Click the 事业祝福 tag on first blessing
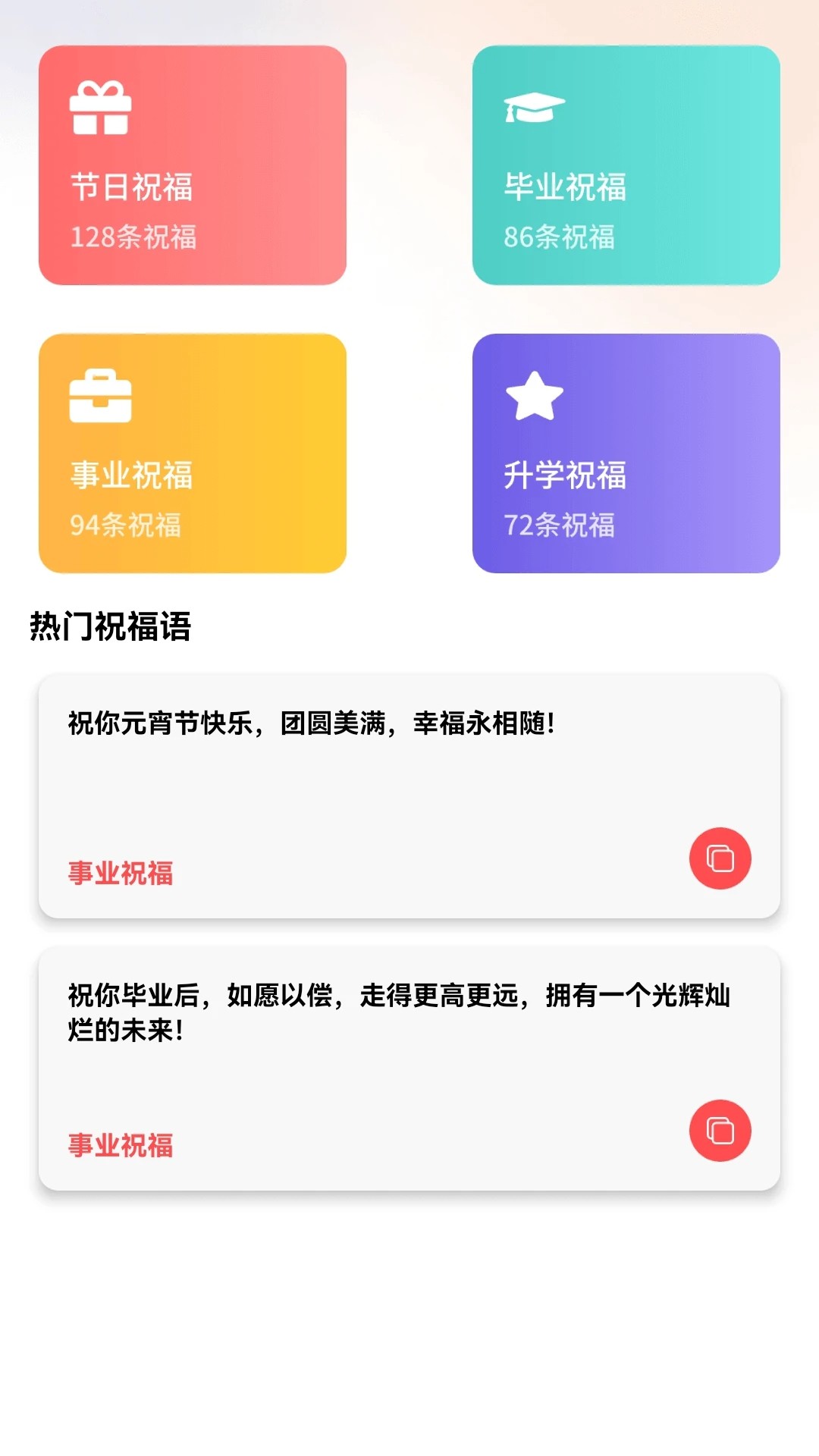819x1456 pixels. point(120,874)
